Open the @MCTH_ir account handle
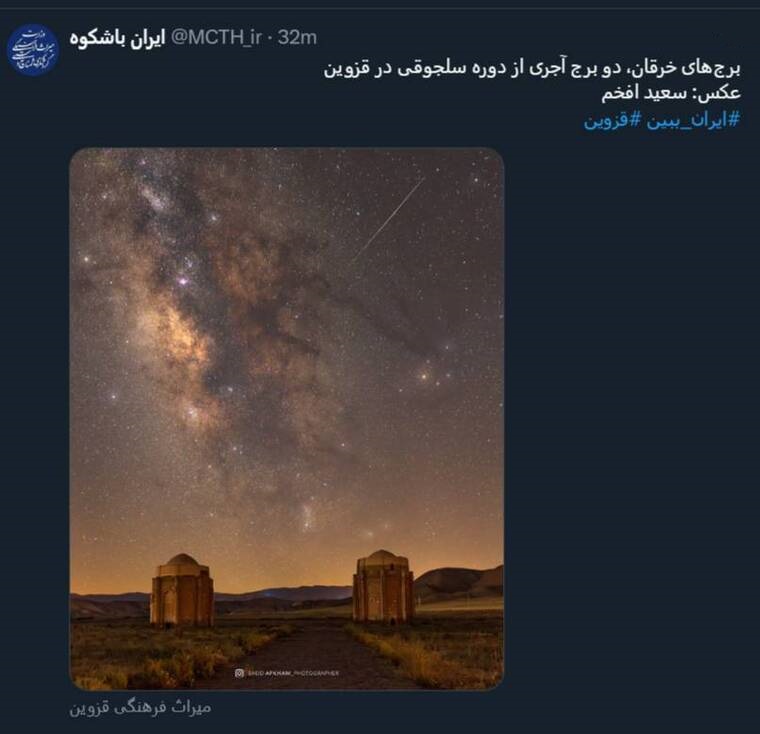The width and height of the screenshot is (760, 734). click(x=217, y=38)
